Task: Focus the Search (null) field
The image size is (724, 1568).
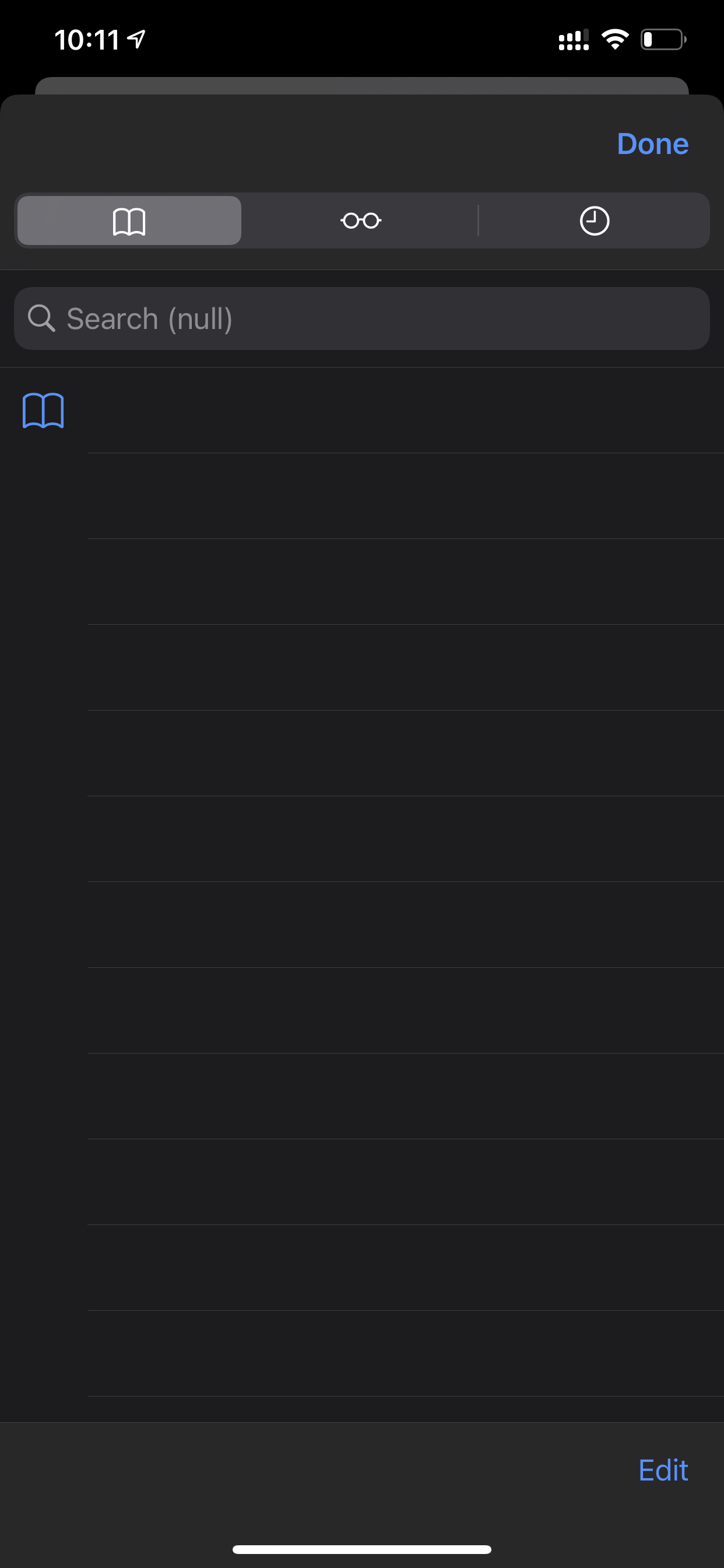Action: [x=362, y=318]
